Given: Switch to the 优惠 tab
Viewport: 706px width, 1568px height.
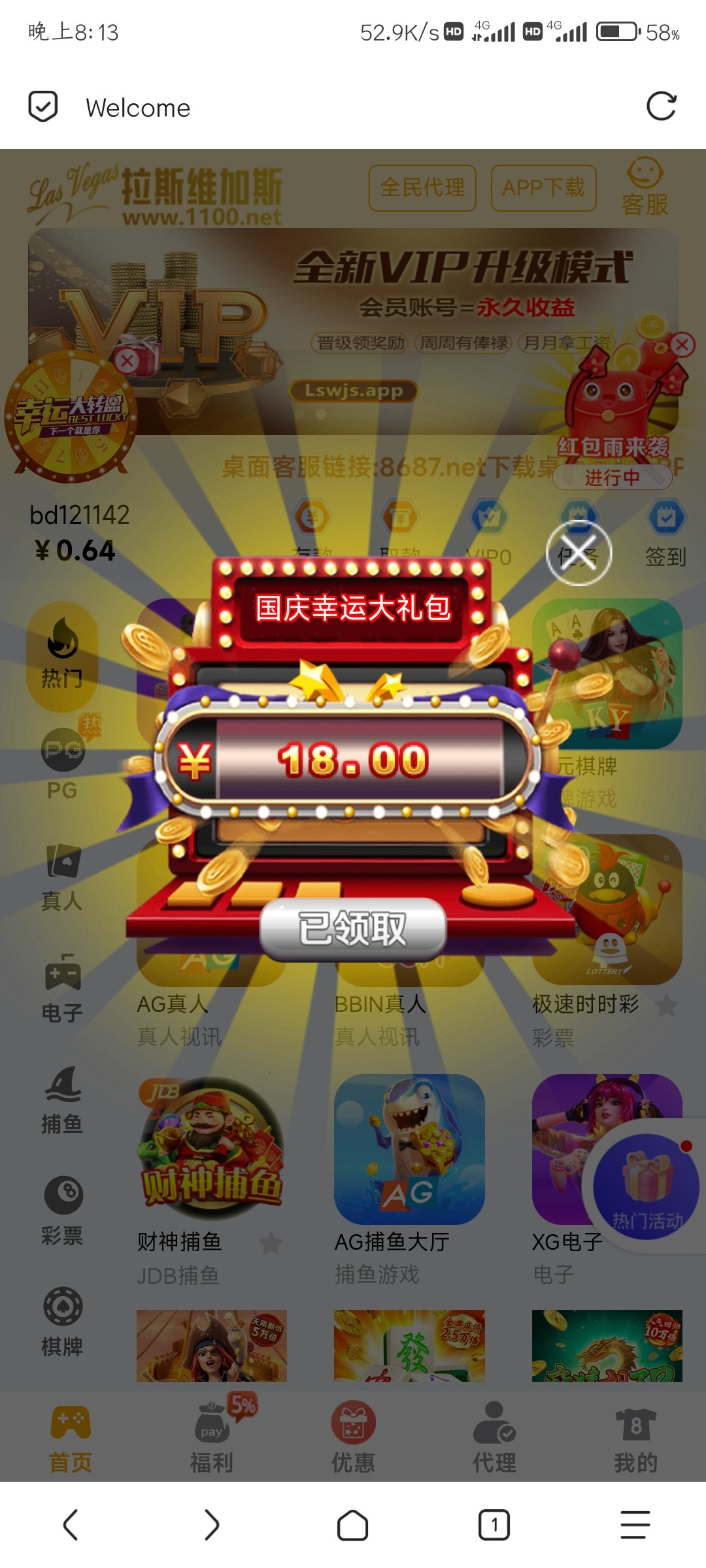Looking at the screenshot, I should 353,1437.
